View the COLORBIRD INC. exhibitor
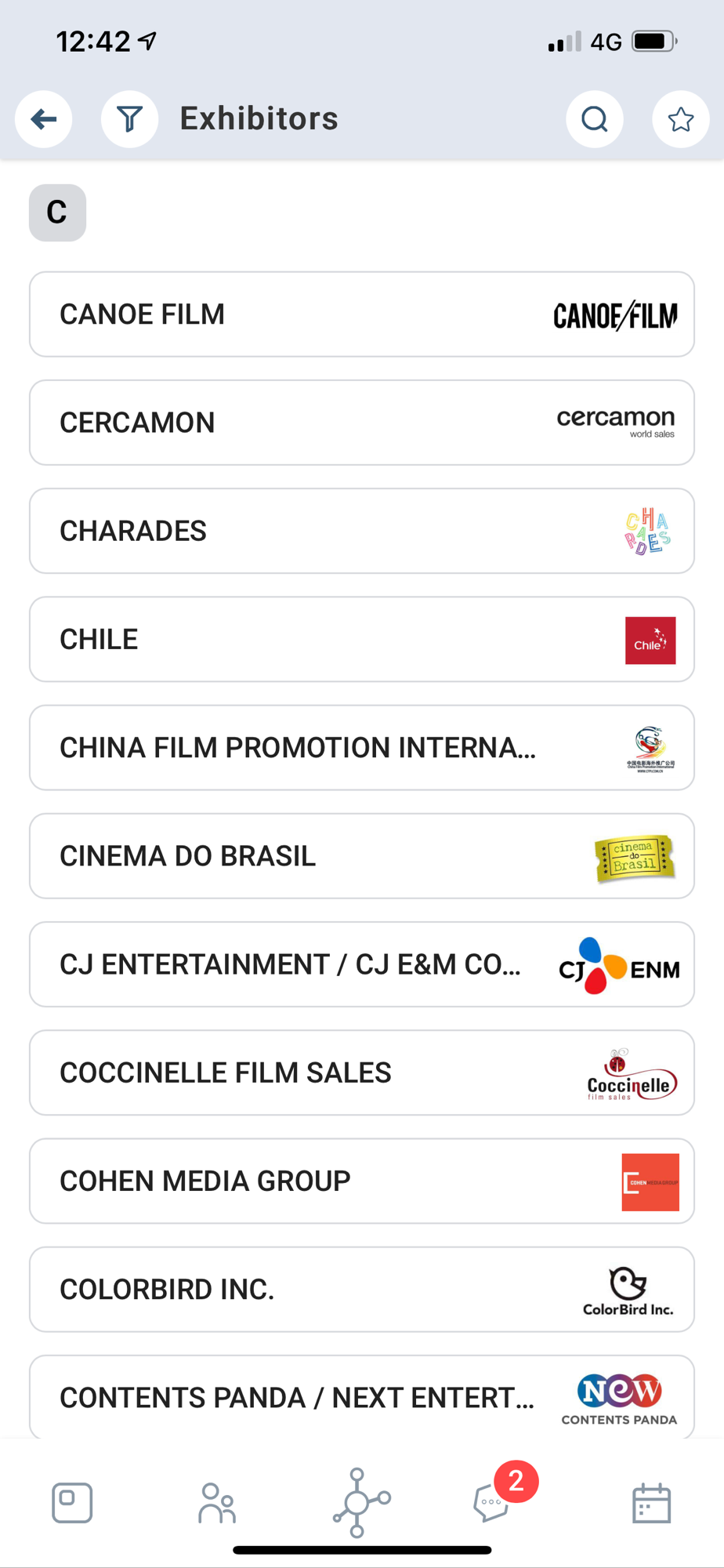The height and width of the screenshot is (1568, 724). coord(361,1288)
